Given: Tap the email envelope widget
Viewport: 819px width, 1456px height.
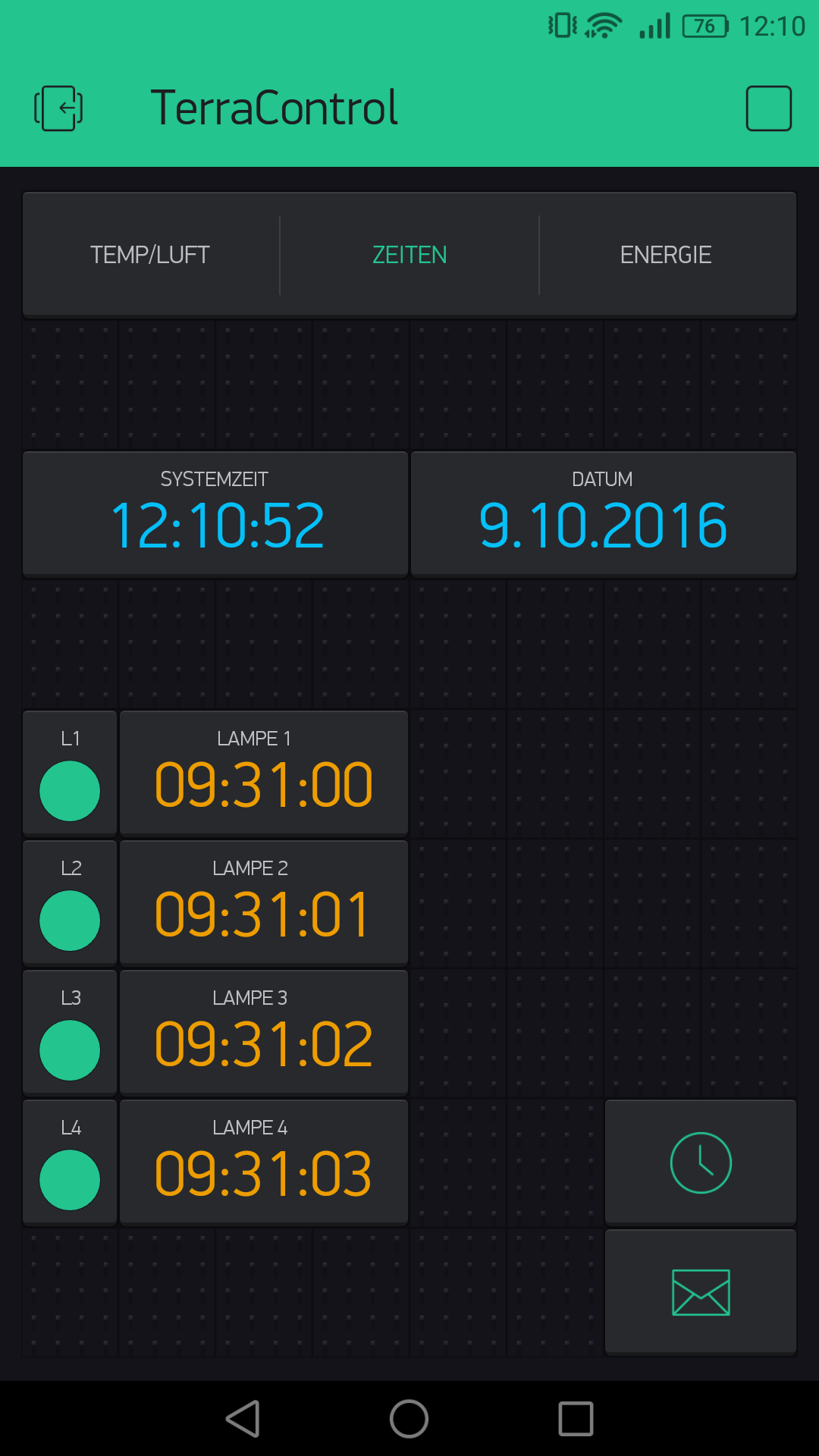Looking at the screenshot, I should (x=701, y=1292).
